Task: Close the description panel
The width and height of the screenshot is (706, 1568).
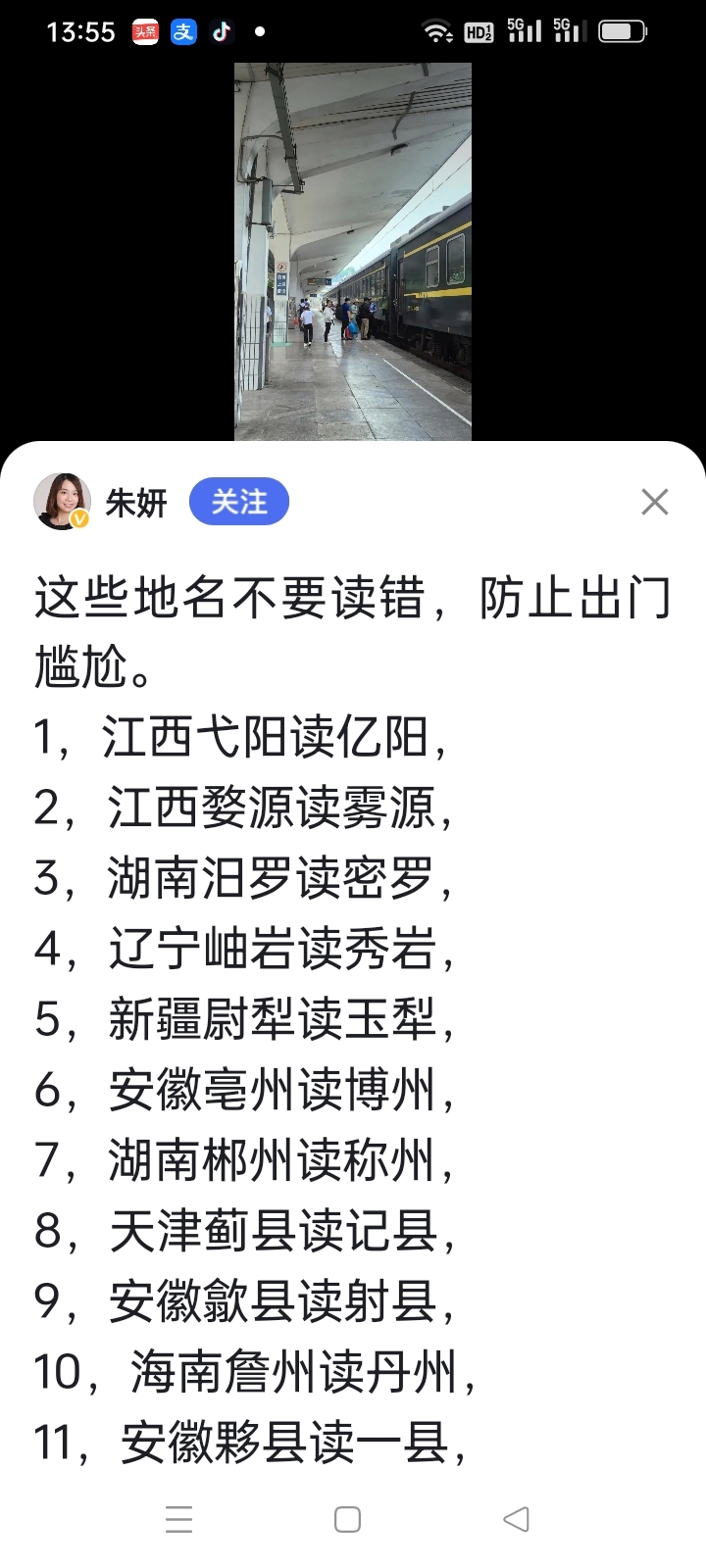Action: pyautogui.click(x=654, y=502)
